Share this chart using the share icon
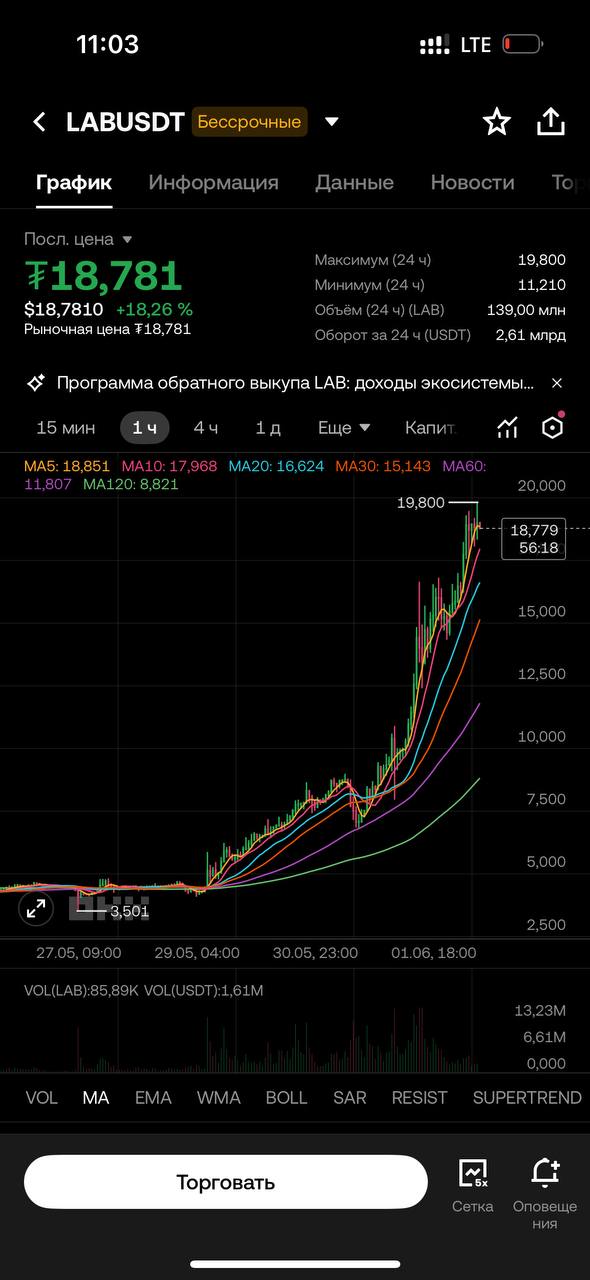 pyautogui.click(x=551, y=122)
